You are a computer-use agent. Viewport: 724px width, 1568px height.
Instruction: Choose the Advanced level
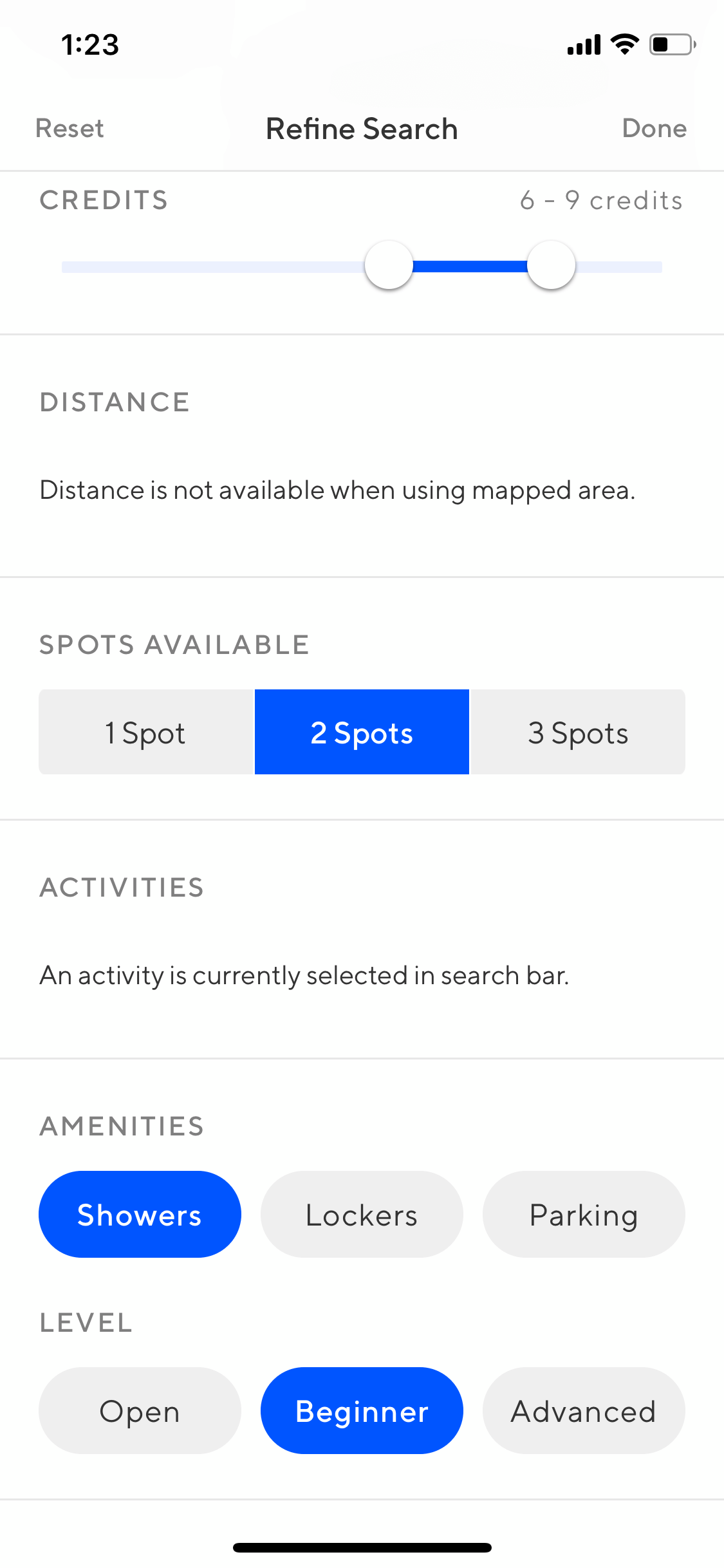tap(584, 1410)
